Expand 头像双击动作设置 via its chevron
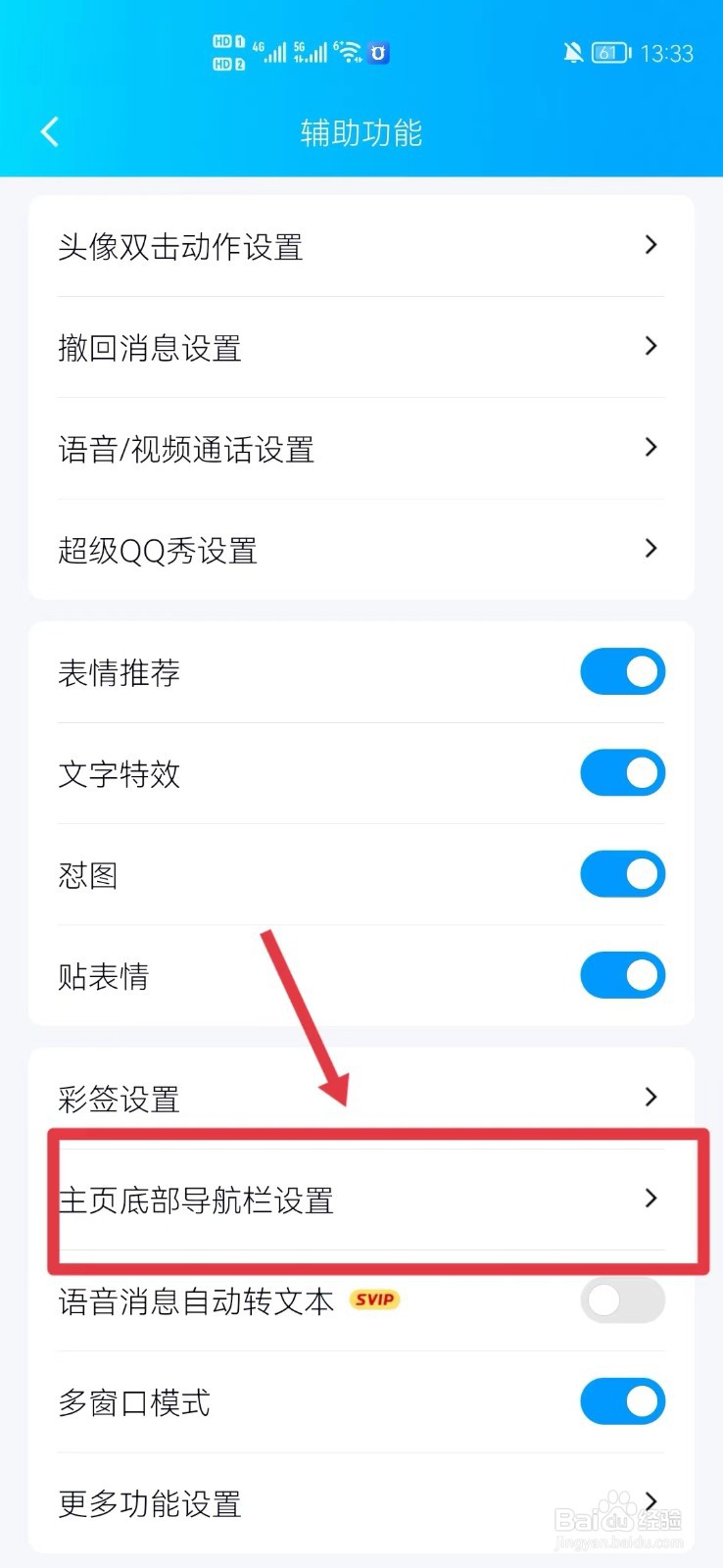723x1568 pixels. coord(650,245)
